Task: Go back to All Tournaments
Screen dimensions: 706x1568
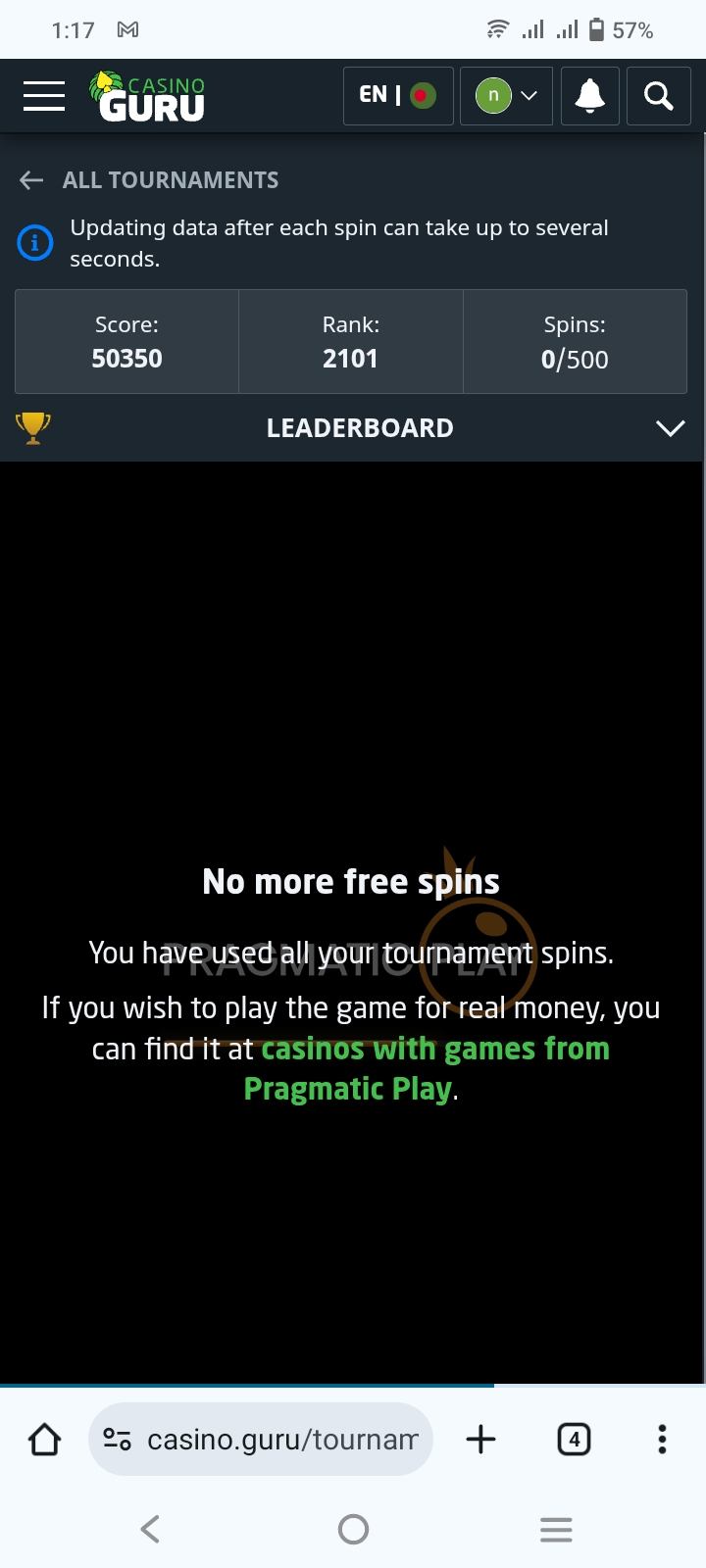Action: [x=149, y=180]
